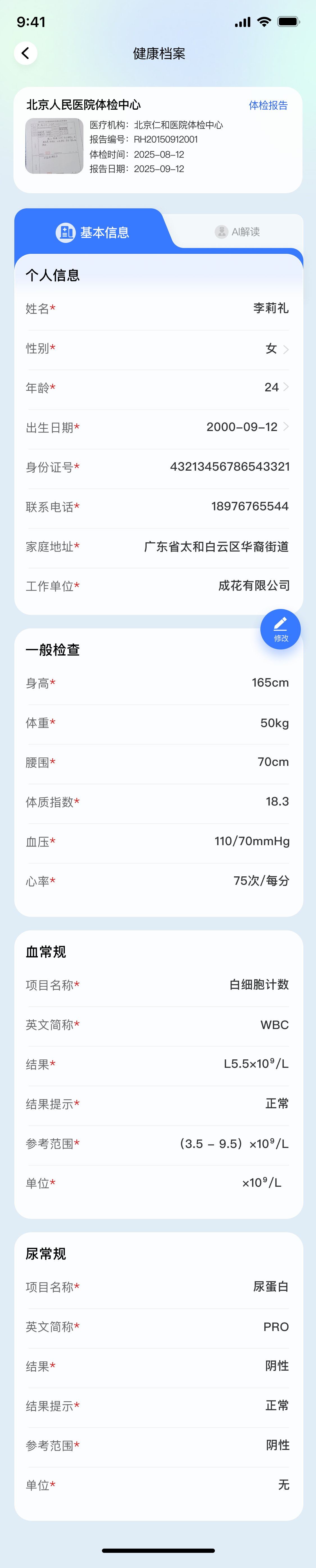Tap the floating 修改 edit button

[x=280, y=629]
